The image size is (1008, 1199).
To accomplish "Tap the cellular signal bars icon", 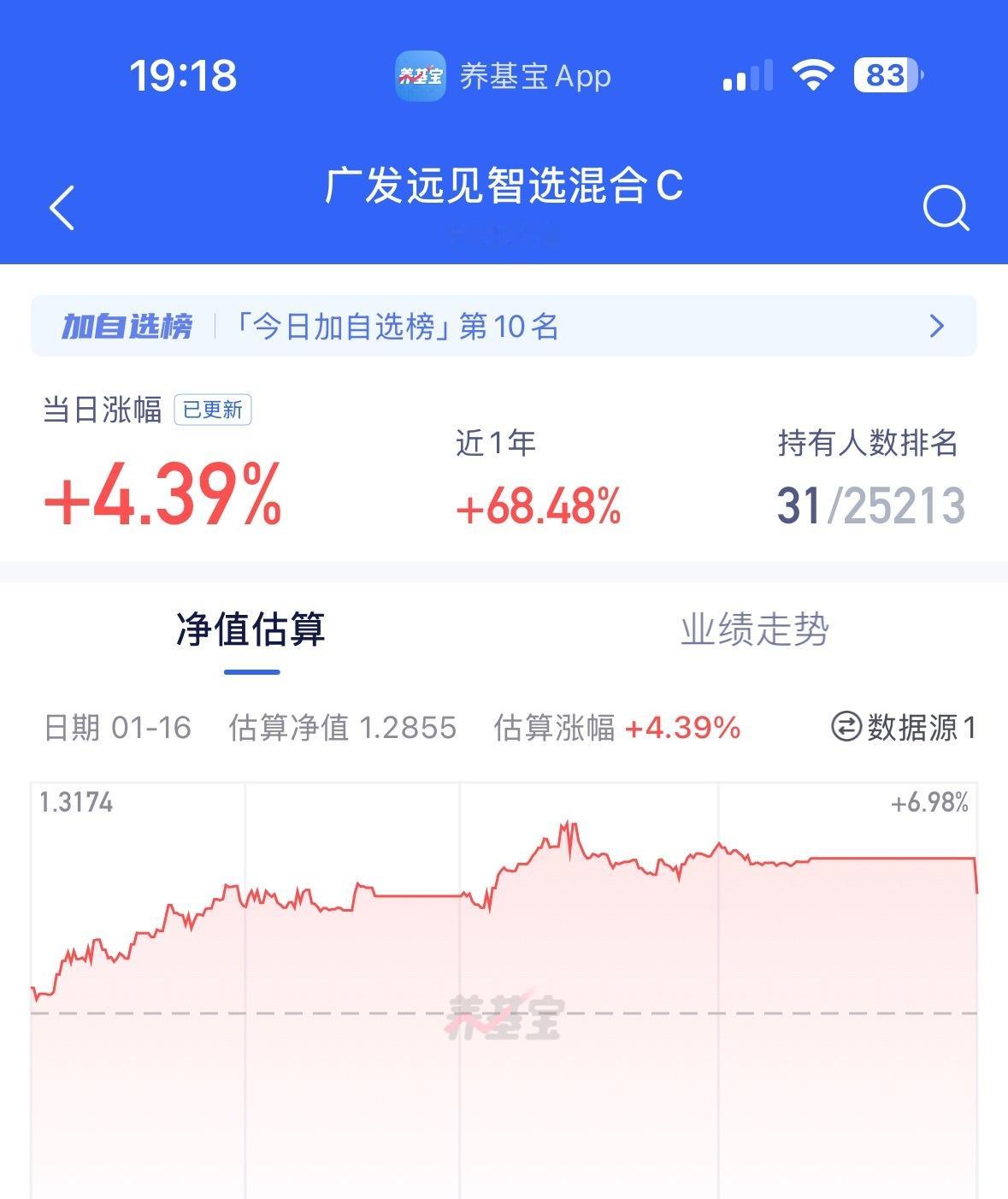I will 744,77.
